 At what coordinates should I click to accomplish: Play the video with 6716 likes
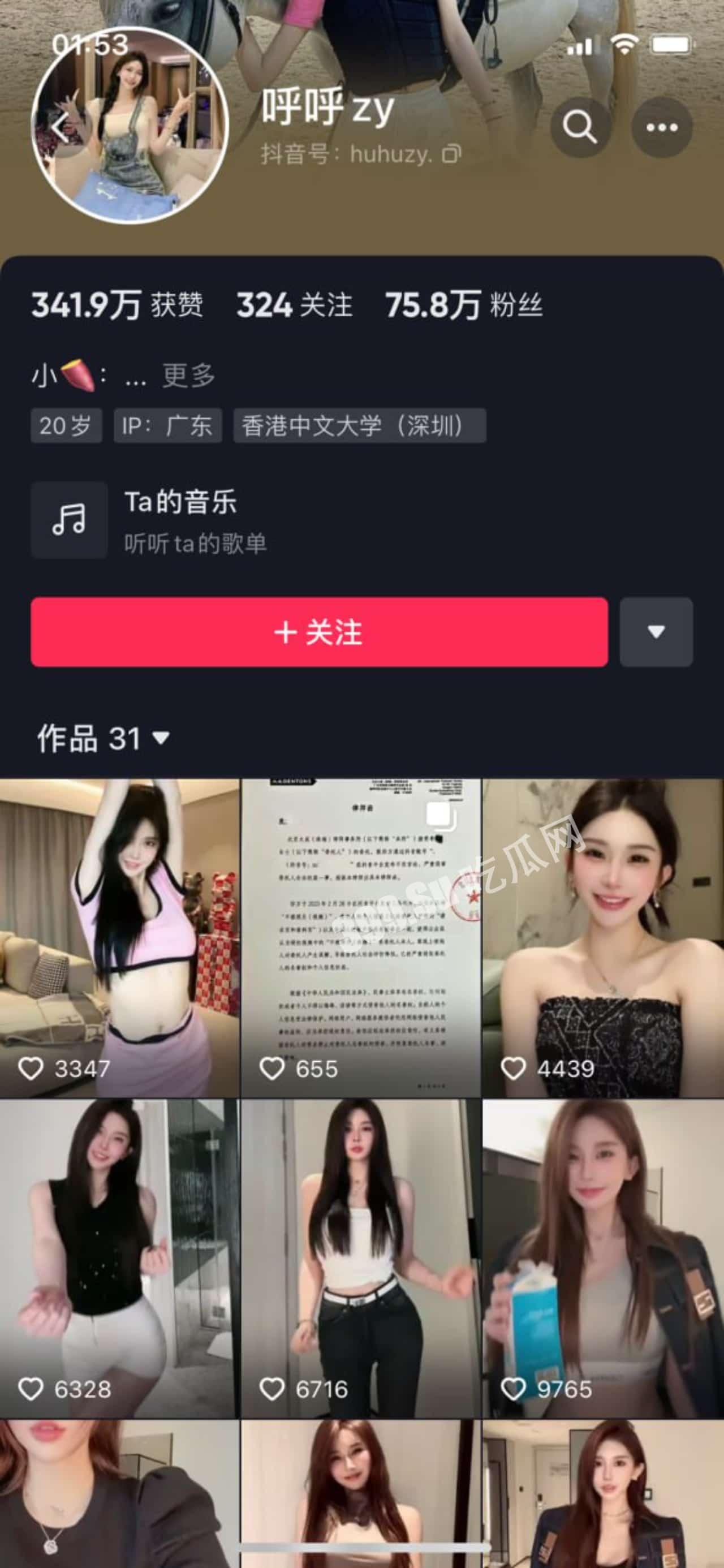[361, 1258]
